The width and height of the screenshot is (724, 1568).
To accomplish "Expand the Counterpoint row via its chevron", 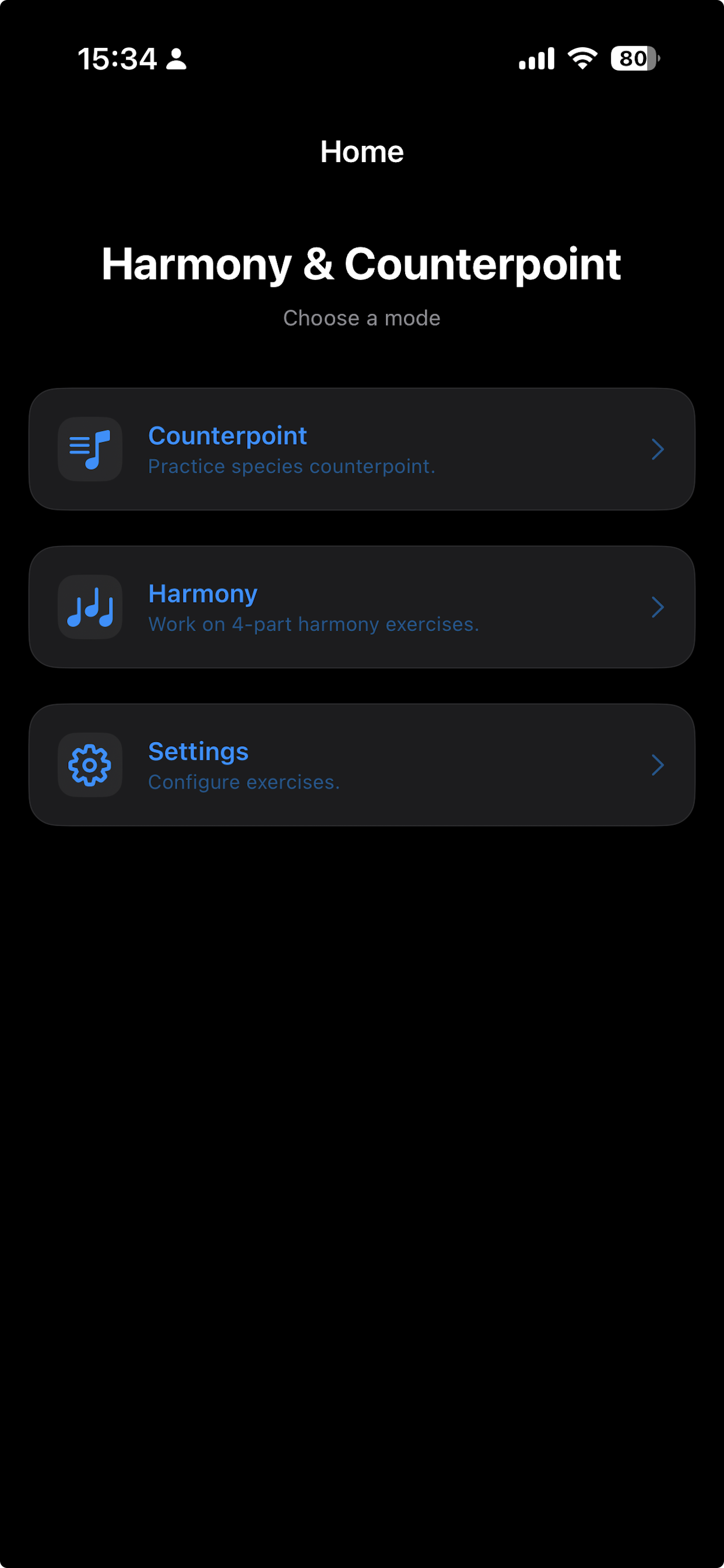I will pos(658,449).
